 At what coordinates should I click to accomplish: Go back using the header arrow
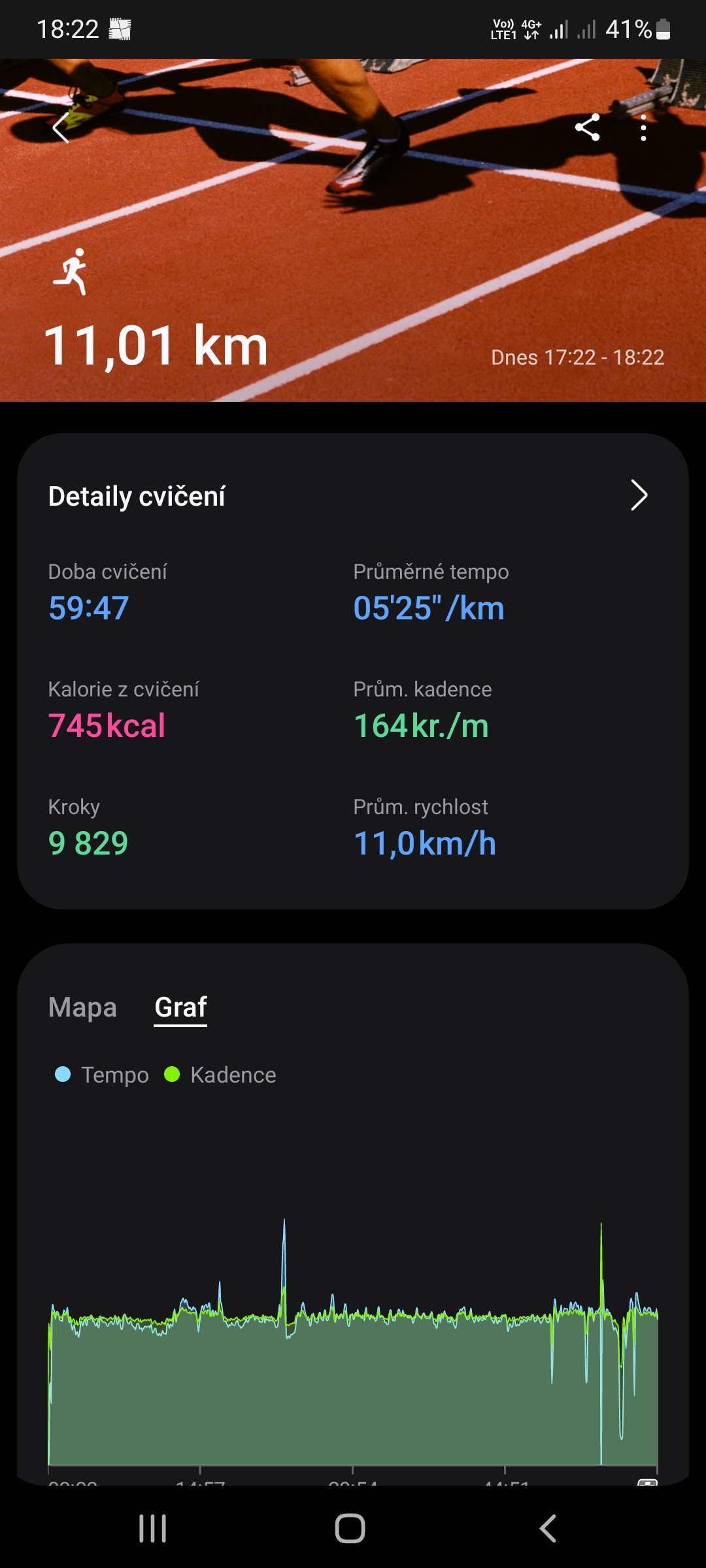click(61, 127)
